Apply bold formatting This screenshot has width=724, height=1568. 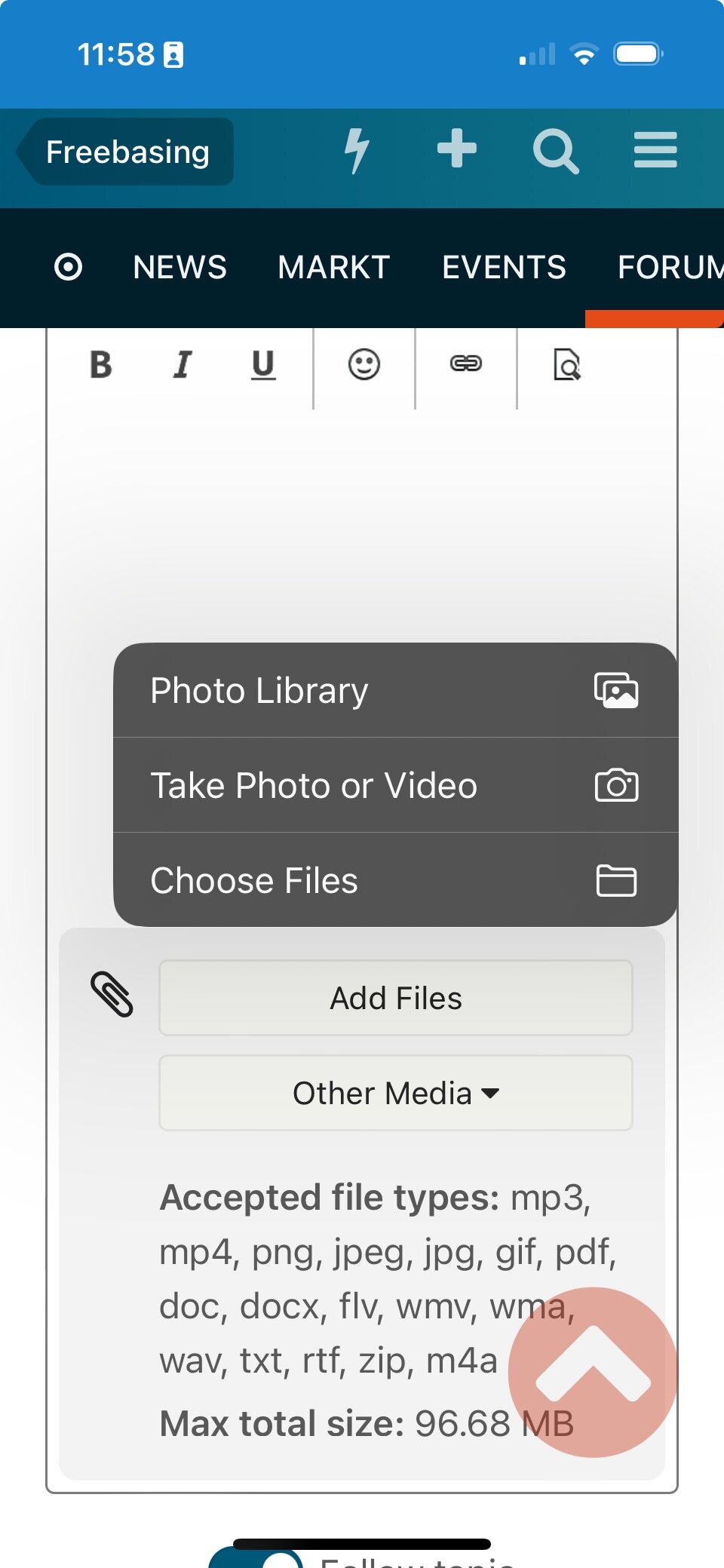point(101,365)
